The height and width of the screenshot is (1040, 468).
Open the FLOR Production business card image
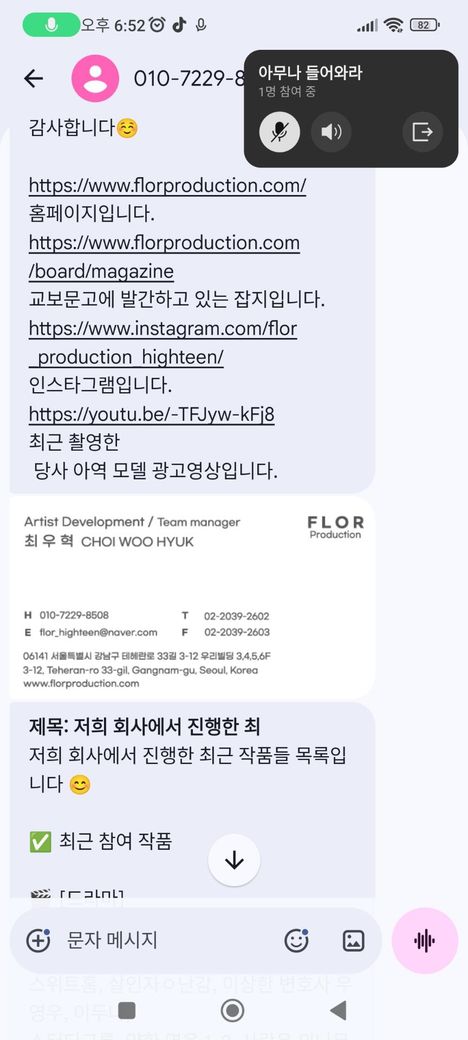coord(192,598)
